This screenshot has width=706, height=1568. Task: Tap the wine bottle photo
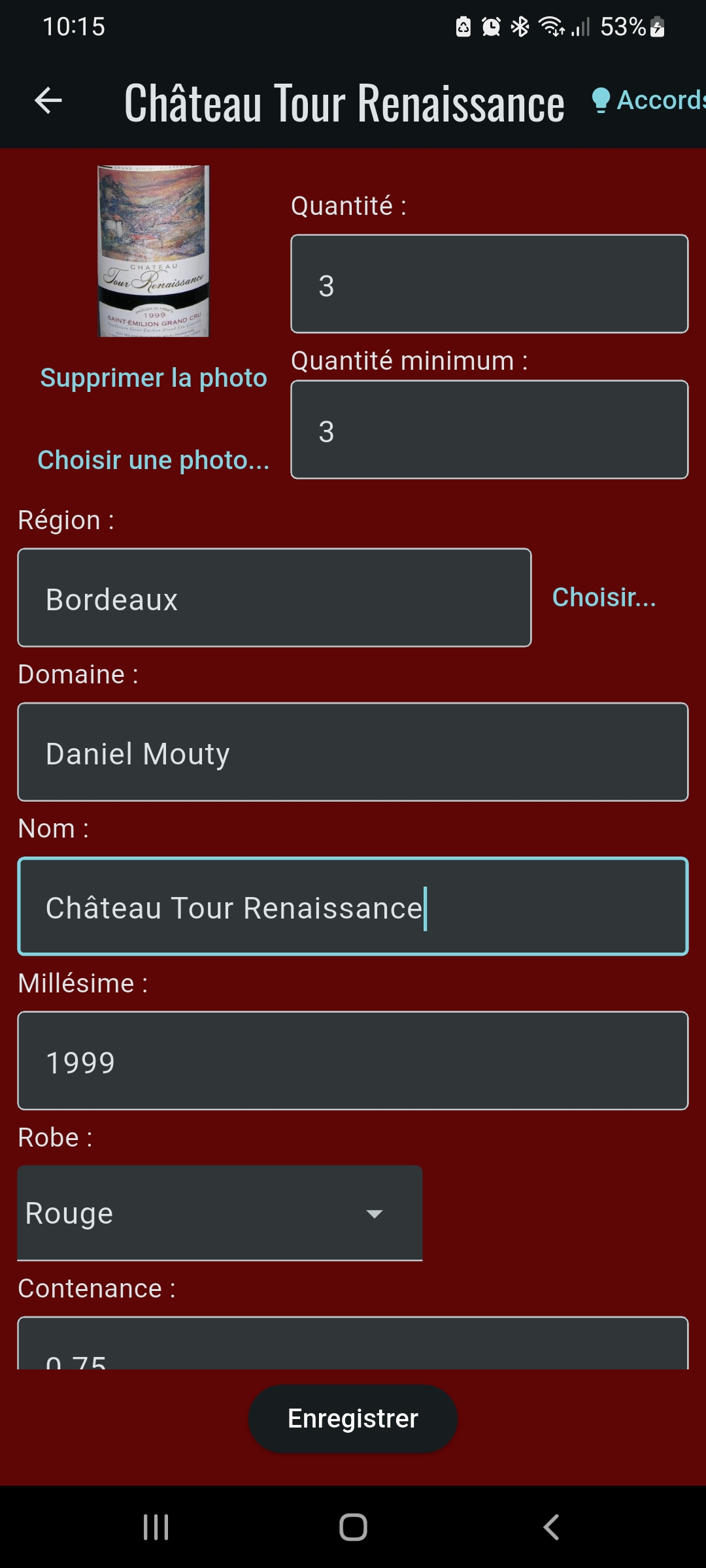tap(154, 252)
